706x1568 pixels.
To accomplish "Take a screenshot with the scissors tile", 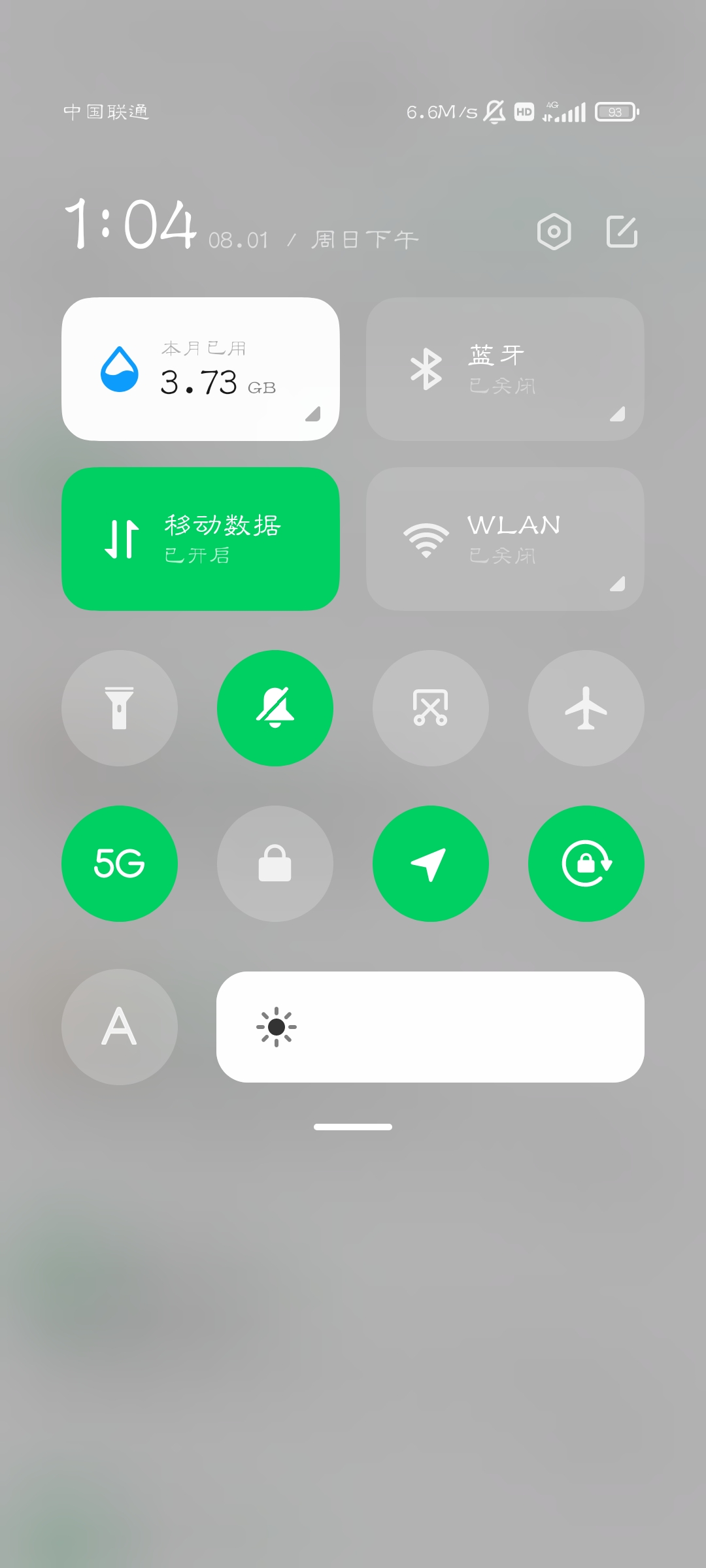I will (431, 708).
